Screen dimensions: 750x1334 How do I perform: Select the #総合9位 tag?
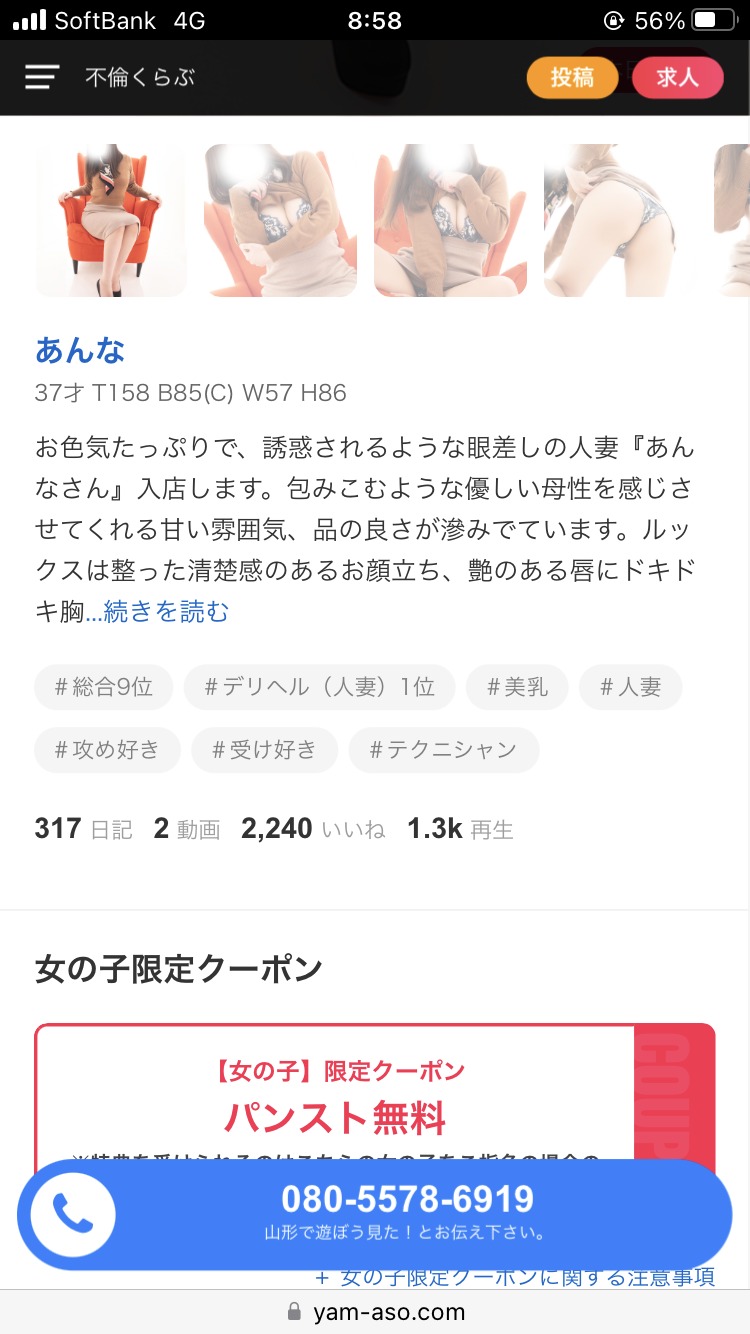click(104, 687)
